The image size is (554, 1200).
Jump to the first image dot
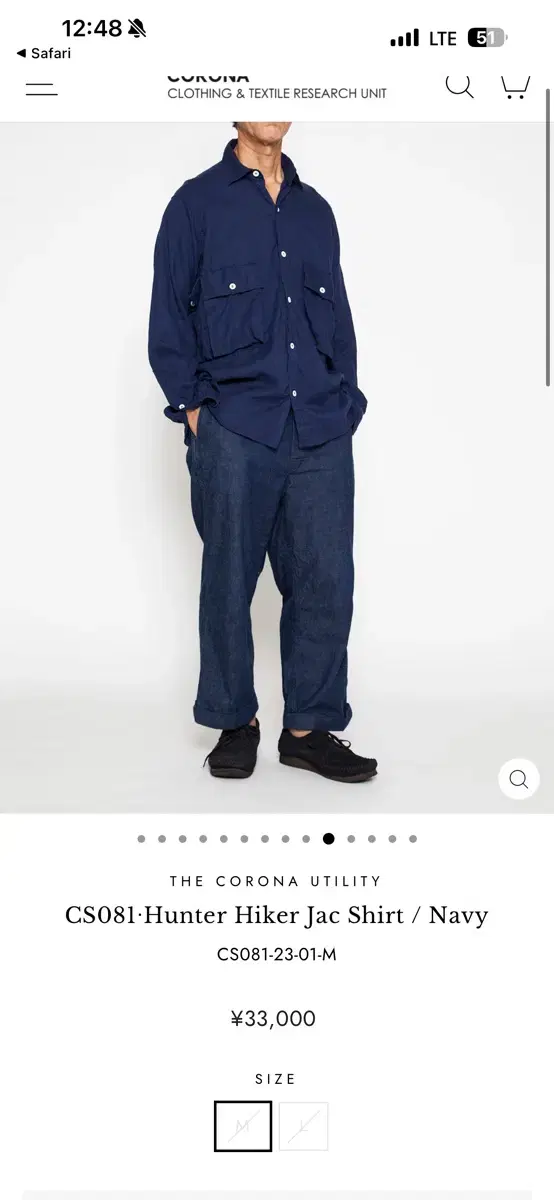(x=141, y=839)
